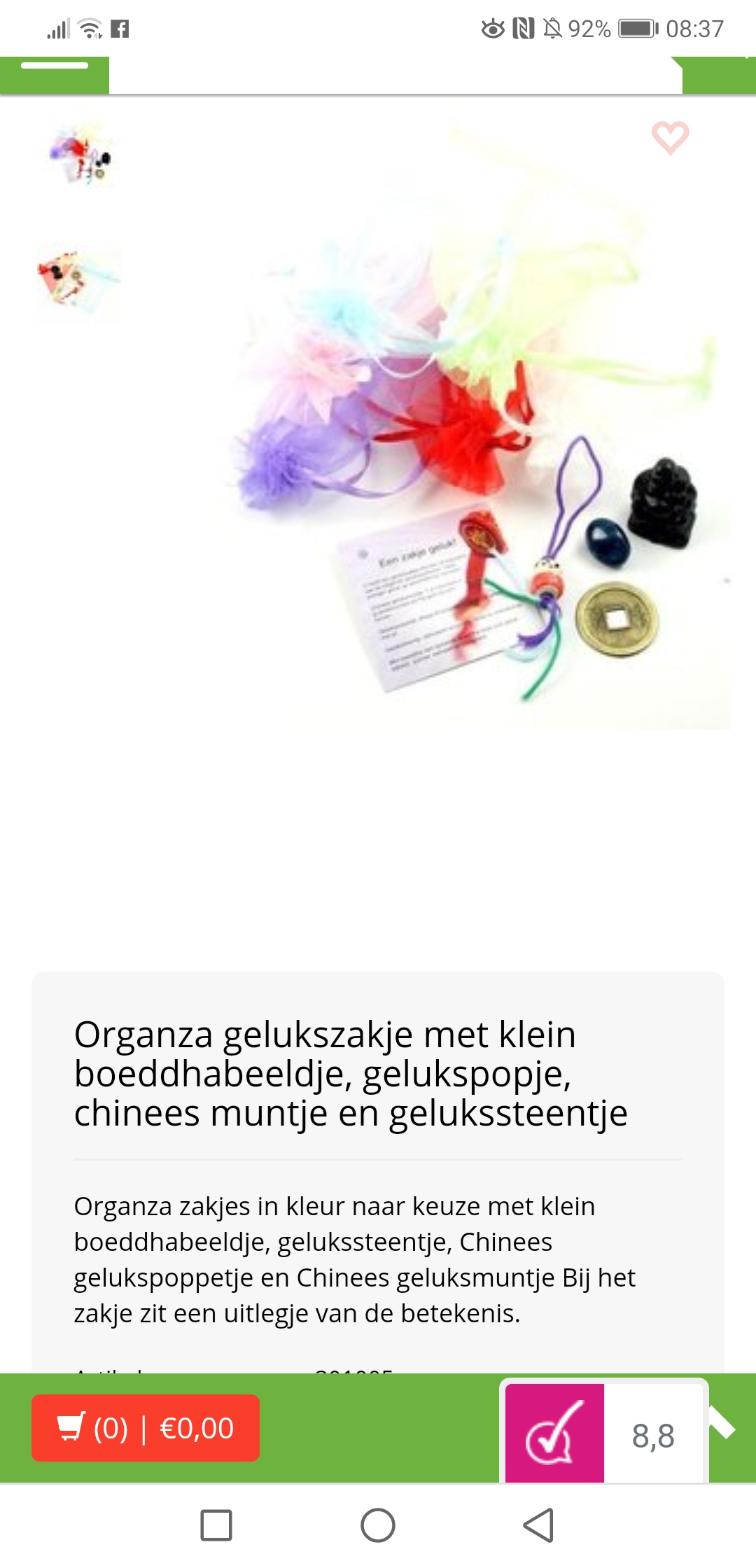Open the 8,8 customer reviews badge
The image size is (756, 1568).
click(x=603, y=1434)
